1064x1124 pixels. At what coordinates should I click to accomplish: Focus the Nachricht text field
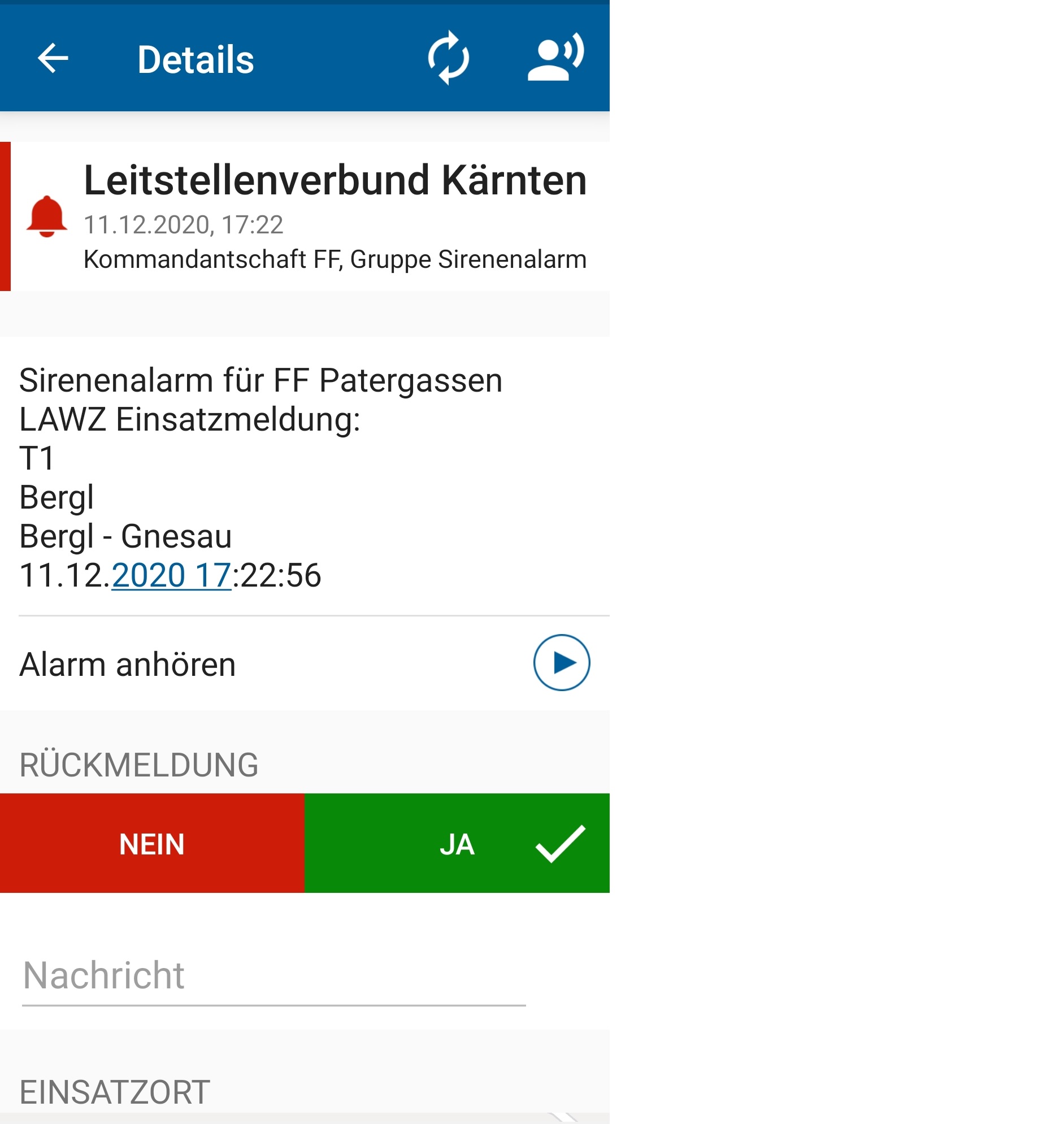pyautogui.click(x=273, y=976)
